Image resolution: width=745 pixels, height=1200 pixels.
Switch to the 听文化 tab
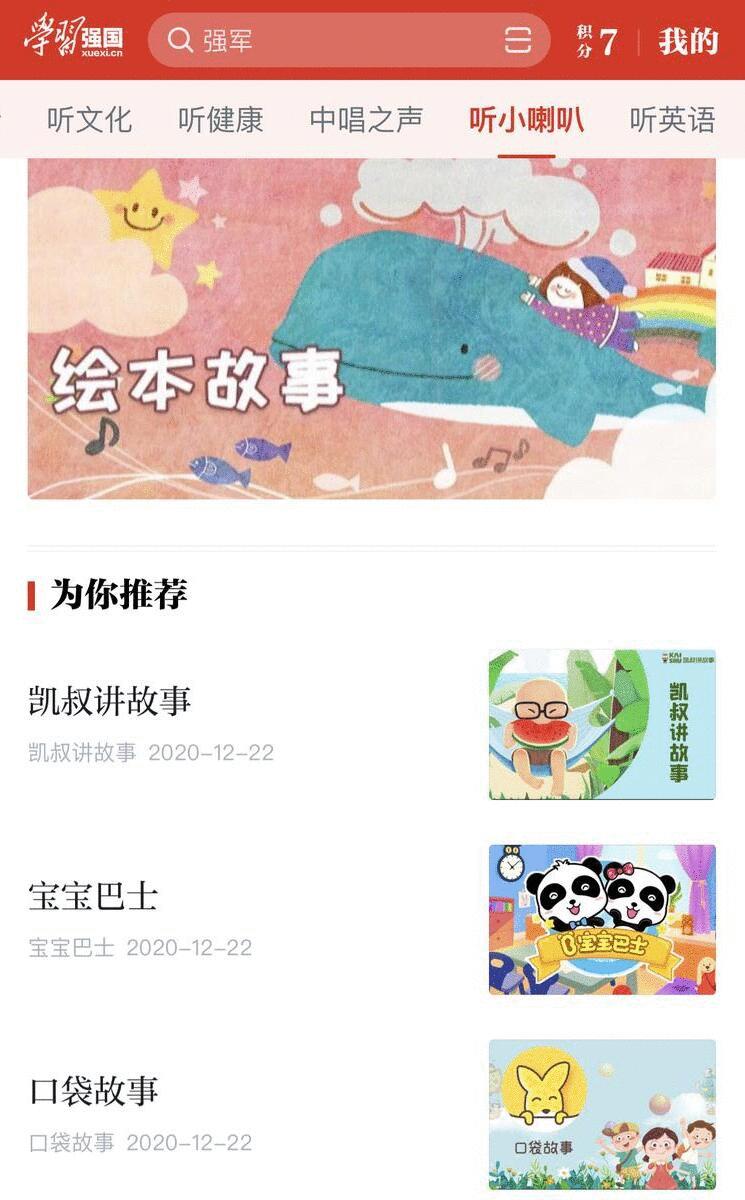pos(90,119)
